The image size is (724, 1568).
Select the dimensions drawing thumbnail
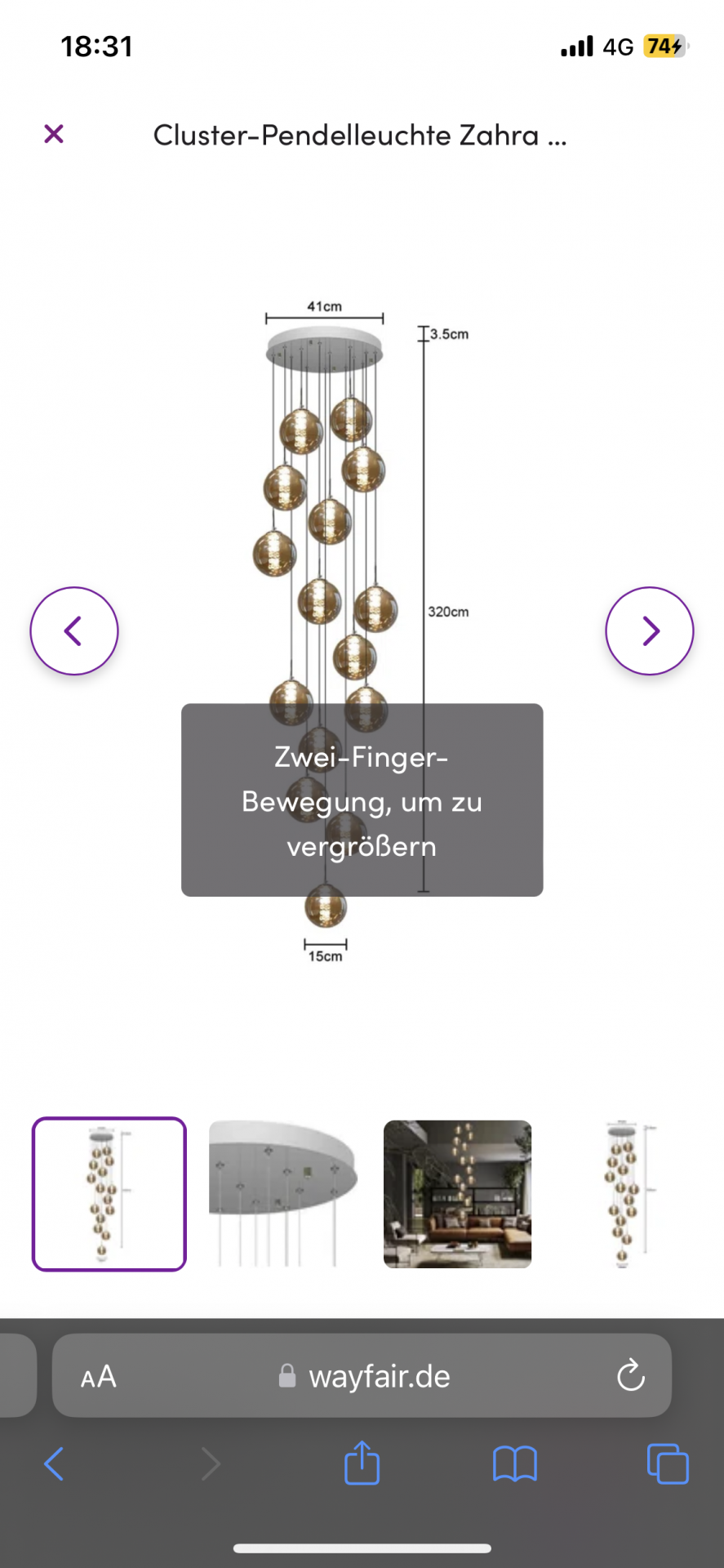[109, 1194]
